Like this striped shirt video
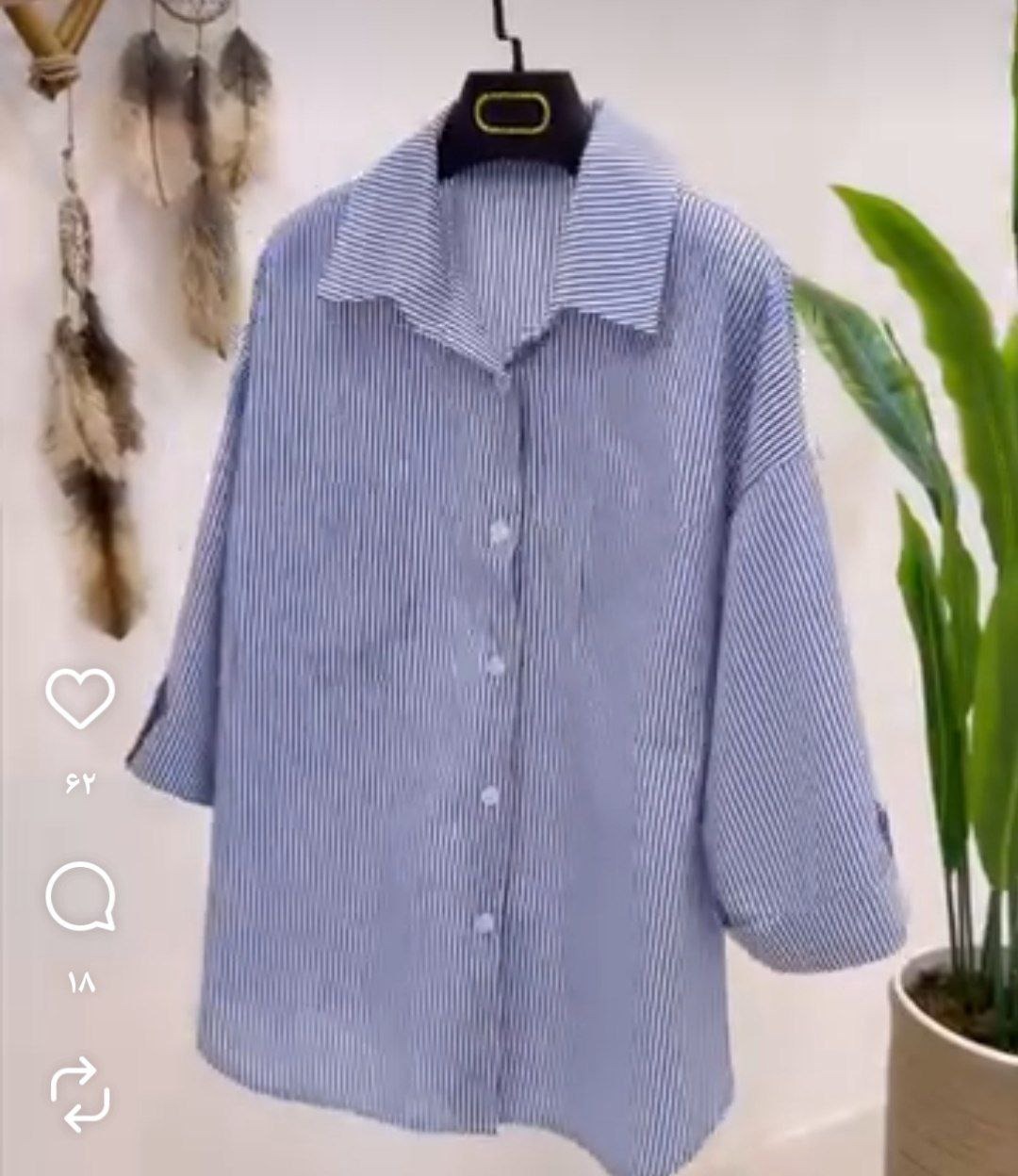1018x1176 pixels. pos(80,698)
